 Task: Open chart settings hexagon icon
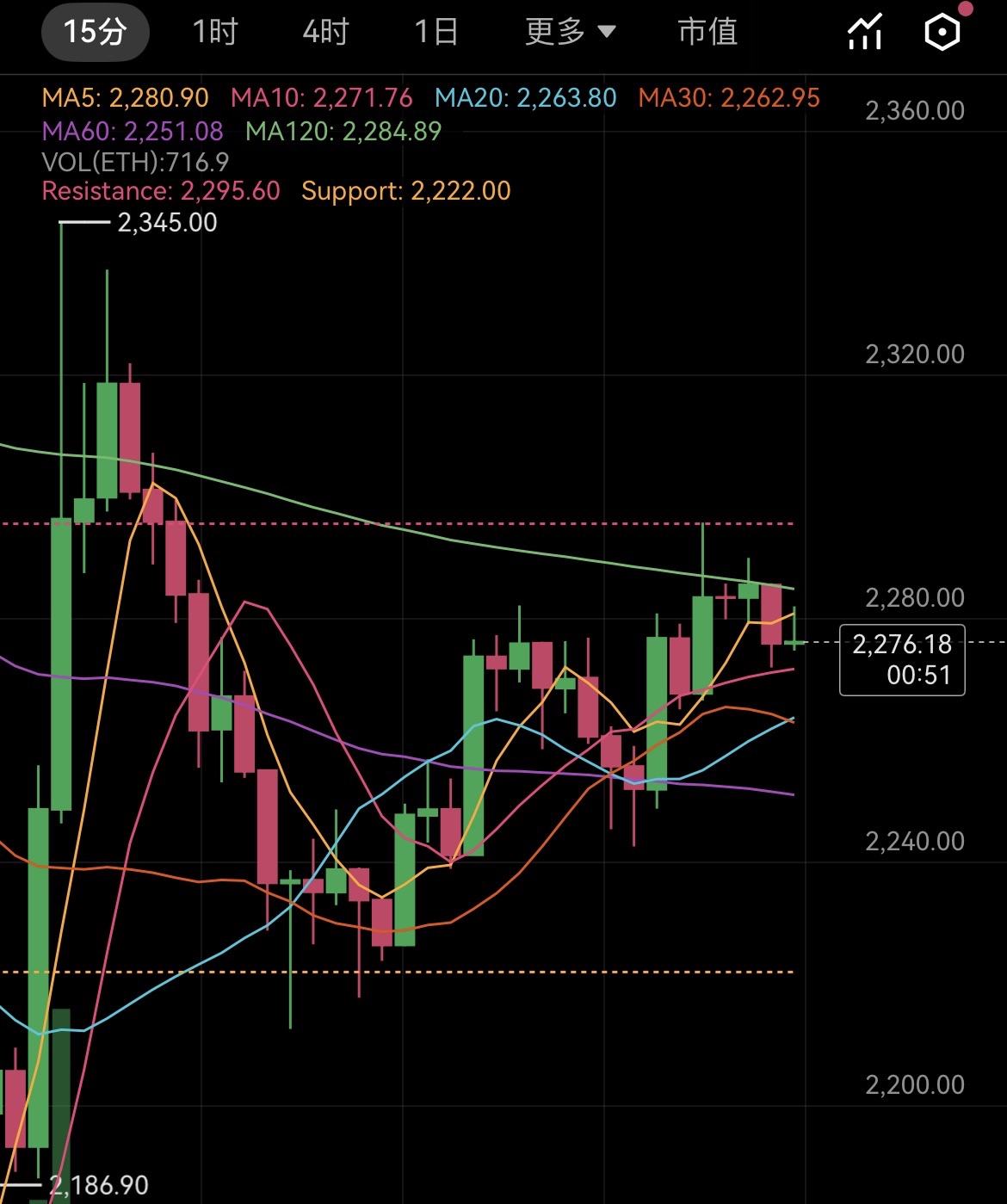tap(942, 33)
